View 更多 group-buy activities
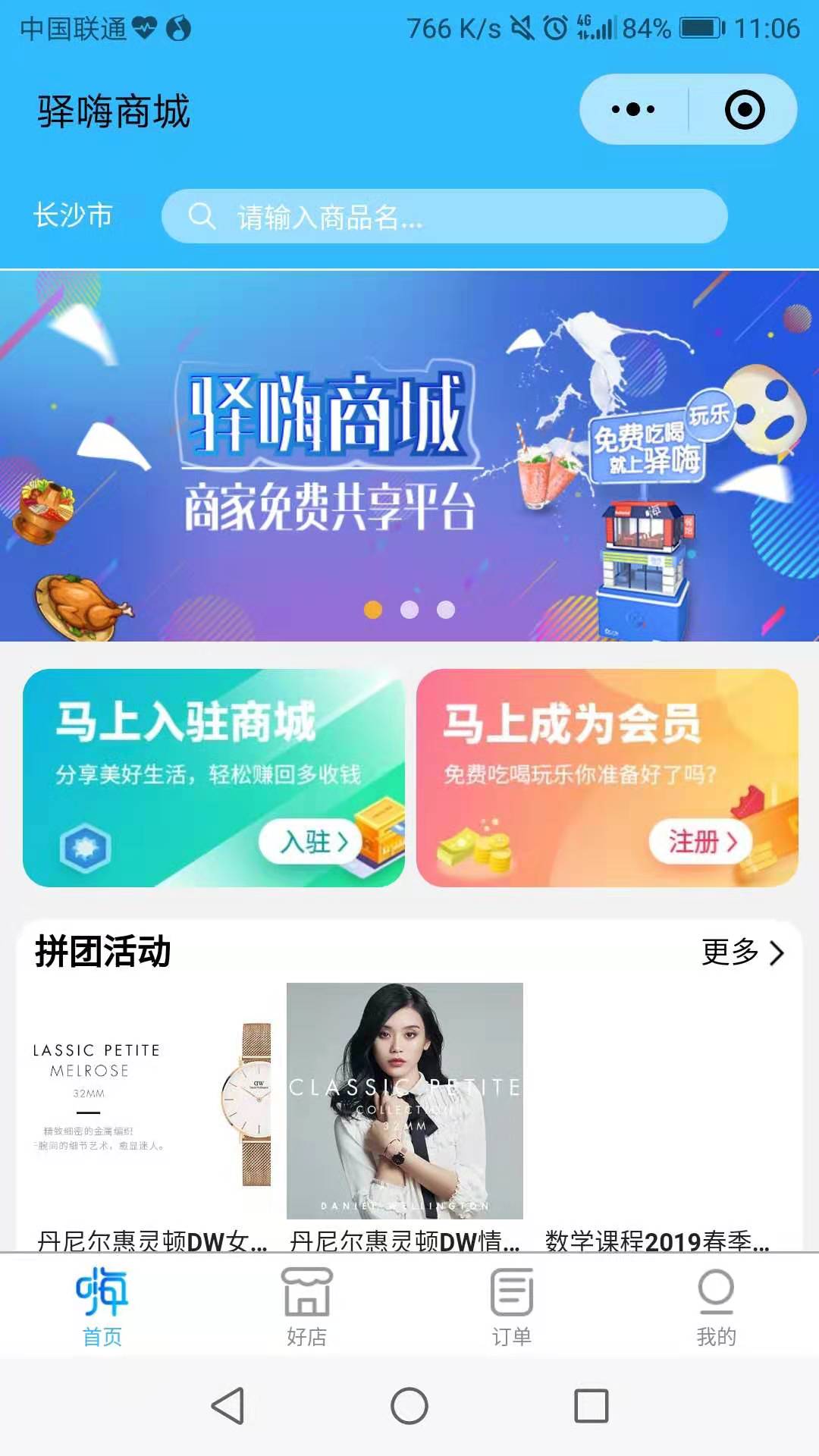Viewport: 819px width, 1456px height. pyautogui.click(x=742, y=952)
